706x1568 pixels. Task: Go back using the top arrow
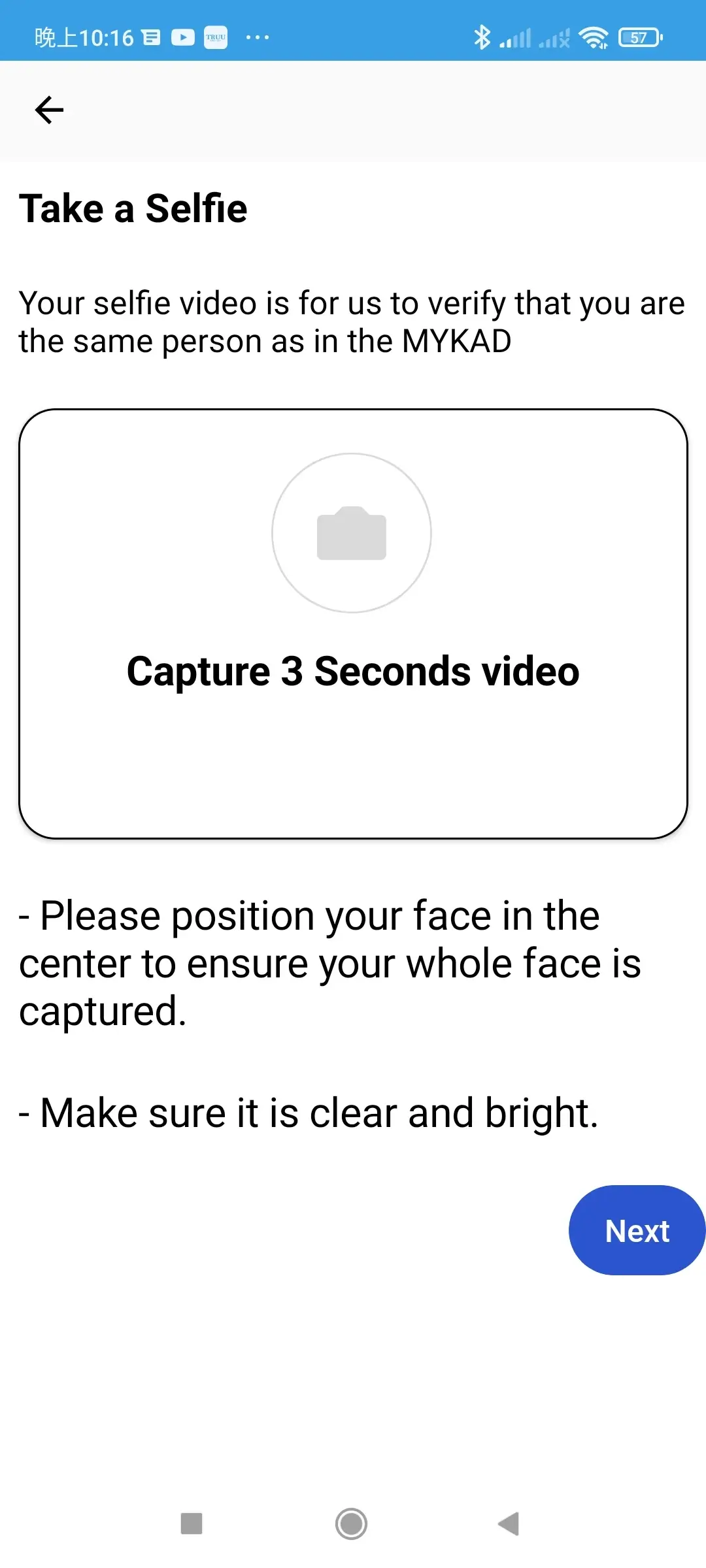[x=49, y=110]
